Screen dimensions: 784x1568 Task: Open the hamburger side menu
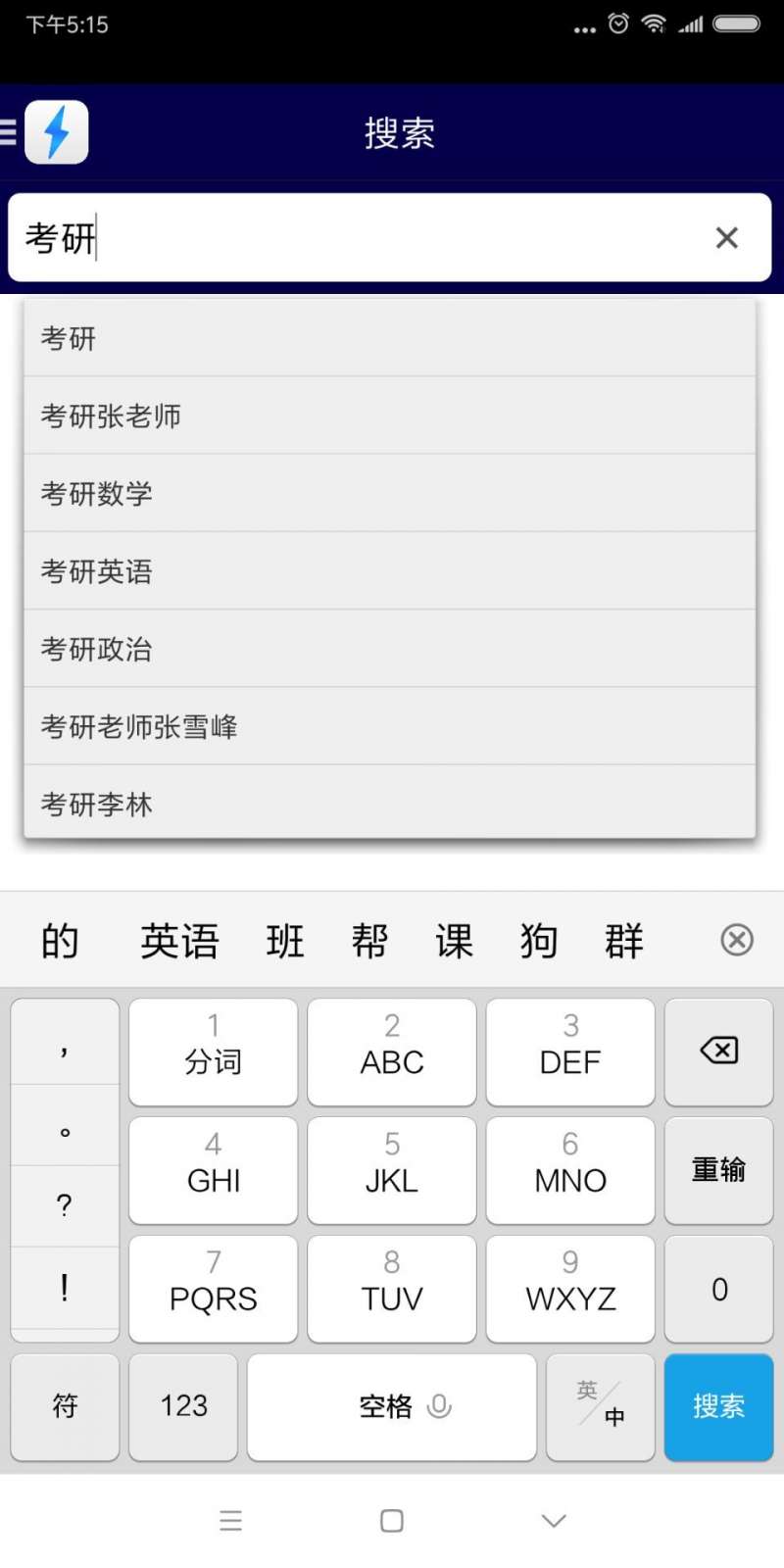click(x=8, y=131)
